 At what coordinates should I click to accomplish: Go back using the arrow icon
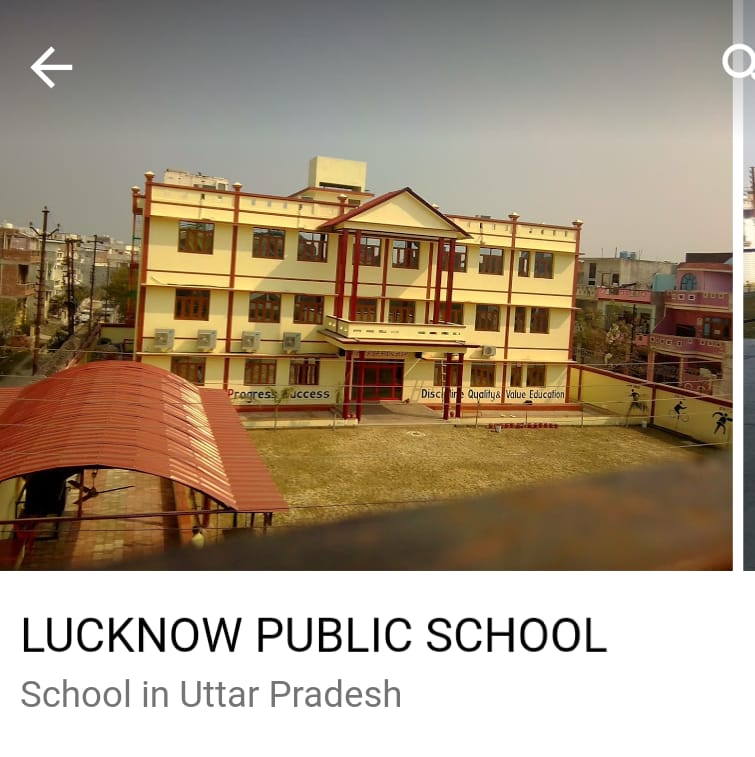(51, 67)
